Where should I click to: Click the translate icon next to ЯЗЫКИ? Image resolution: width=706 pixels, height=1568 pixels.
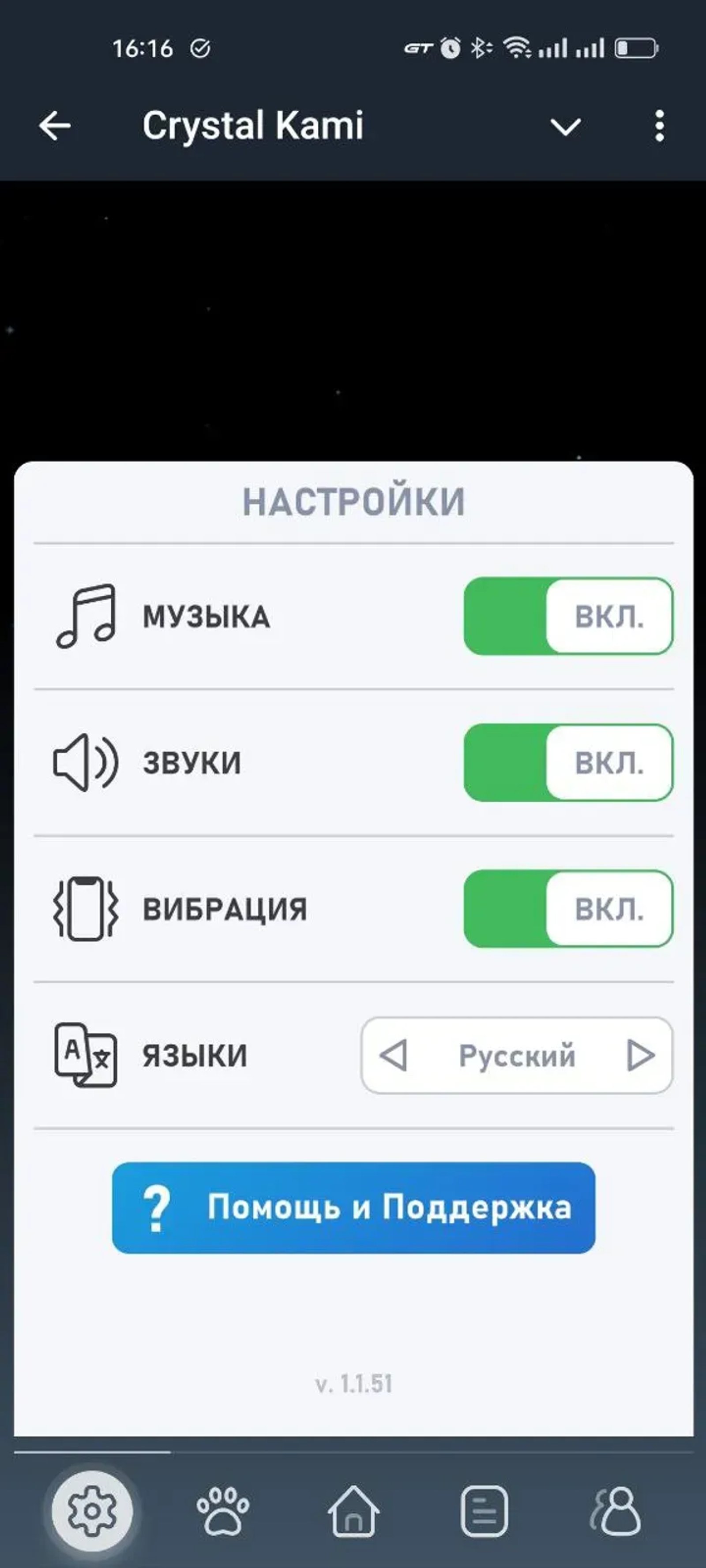click(x=85, y=1057)
